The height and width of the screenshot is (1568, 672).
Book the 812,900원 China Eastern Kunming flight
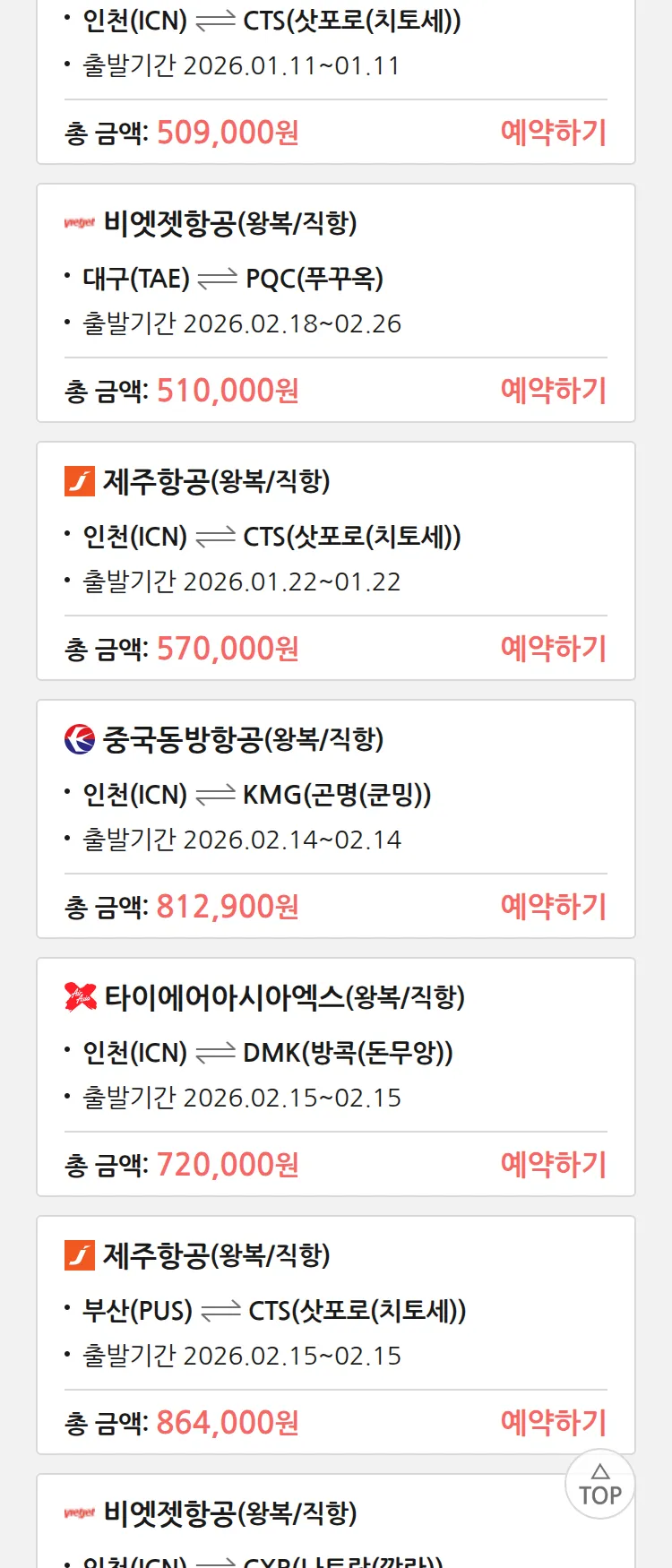click(553, 907)
